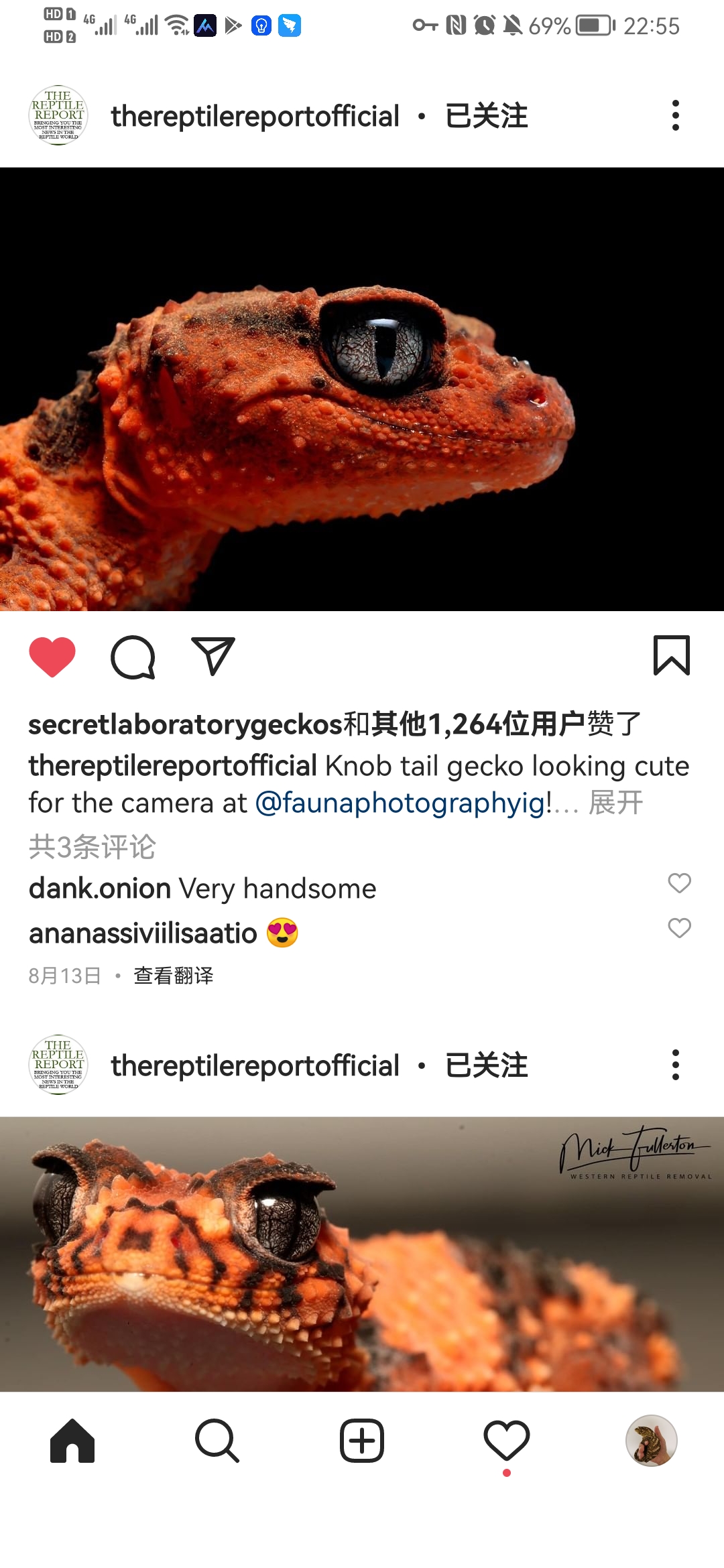Open dank.onion's profile from comment
The image size is (724, 1568).
(99, 889)
